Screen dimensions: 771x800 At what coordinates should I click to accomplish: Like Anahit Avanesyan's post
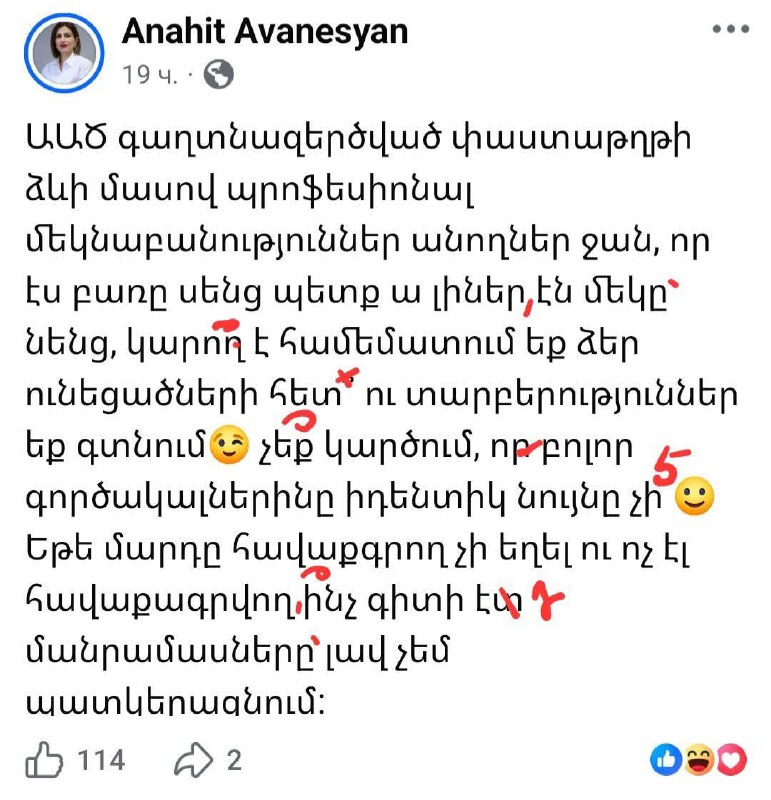[45, 761]
